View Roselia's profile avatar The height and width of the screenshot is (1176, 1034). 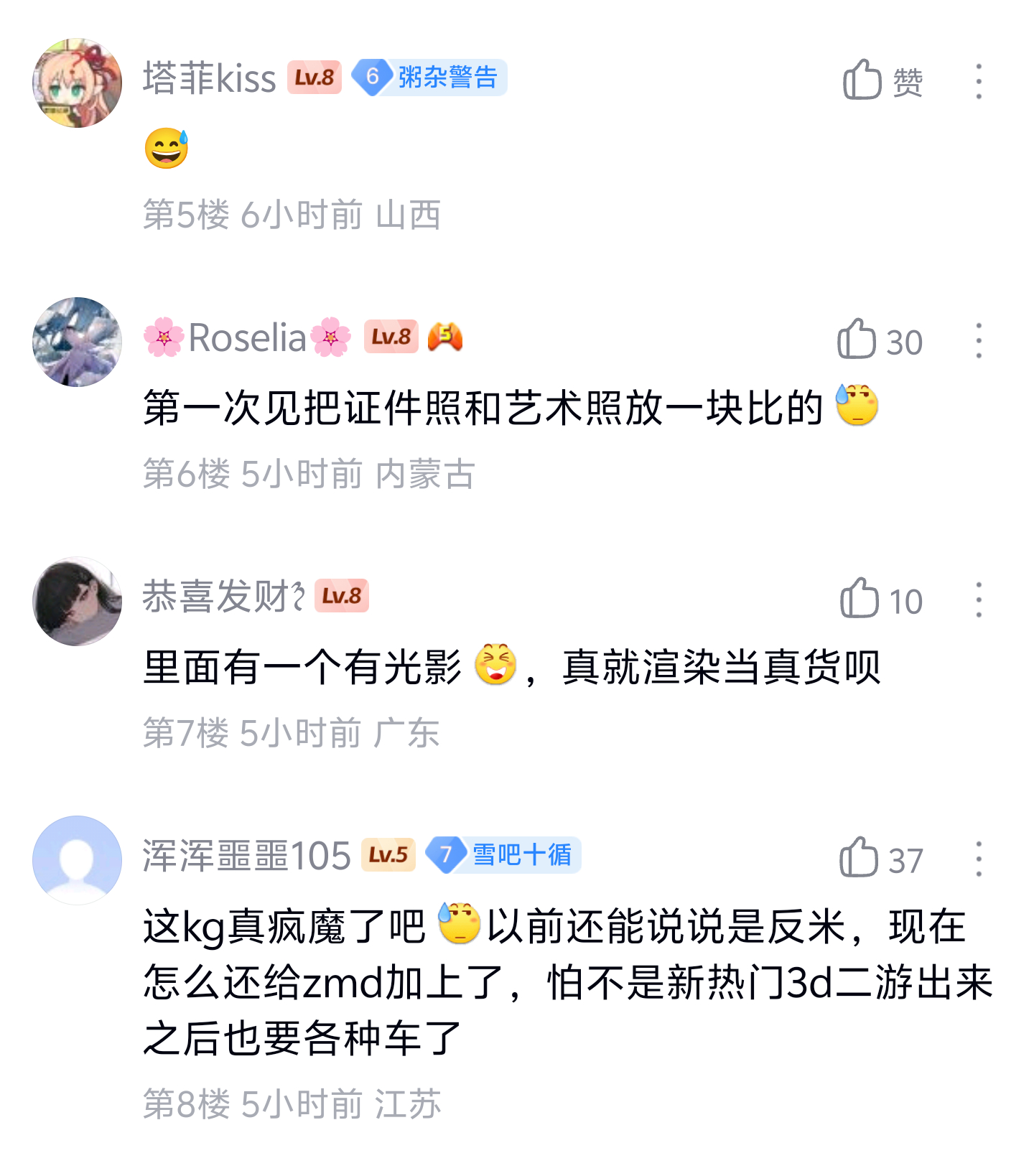tap(78, 342)
